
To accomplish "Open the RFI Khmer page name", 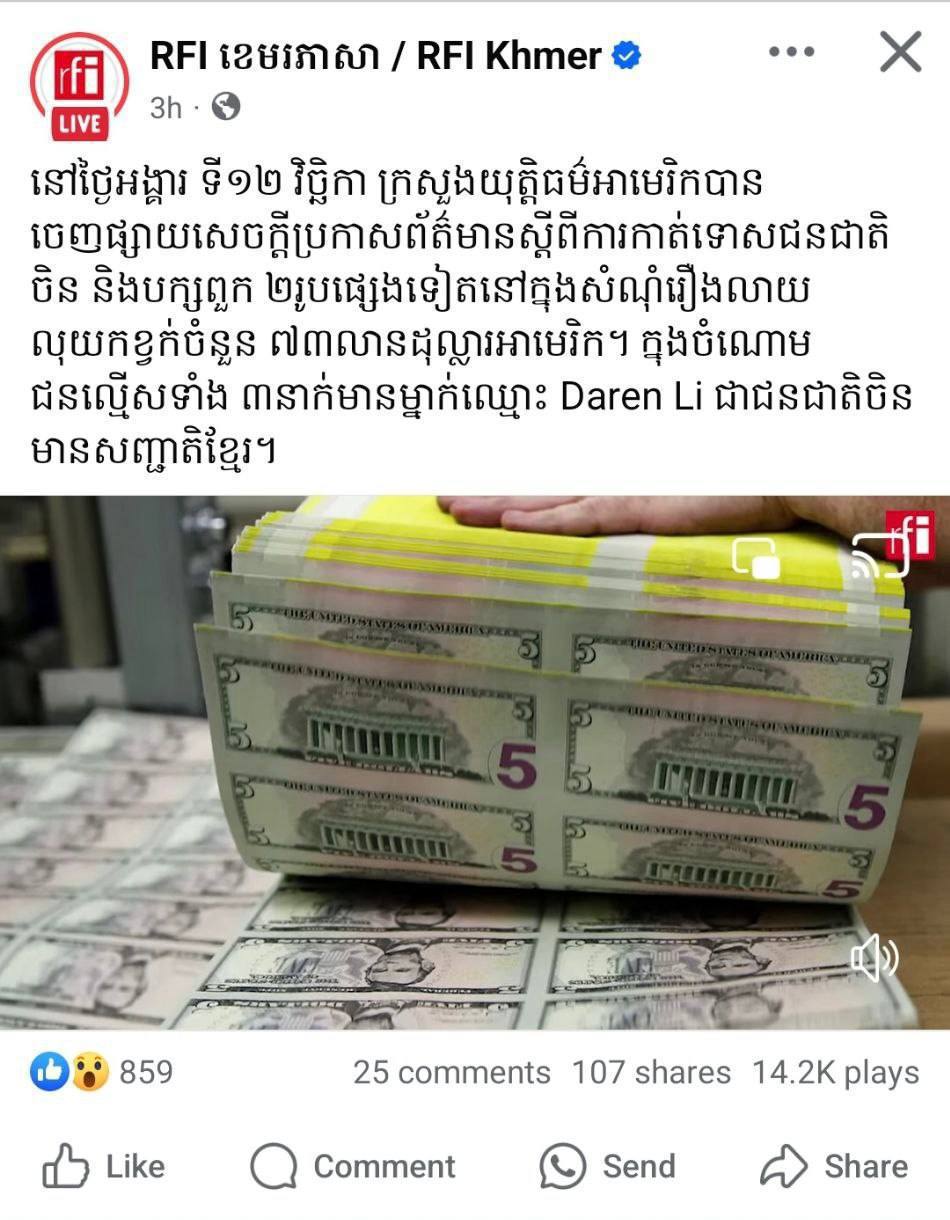I will click(375, 56).
